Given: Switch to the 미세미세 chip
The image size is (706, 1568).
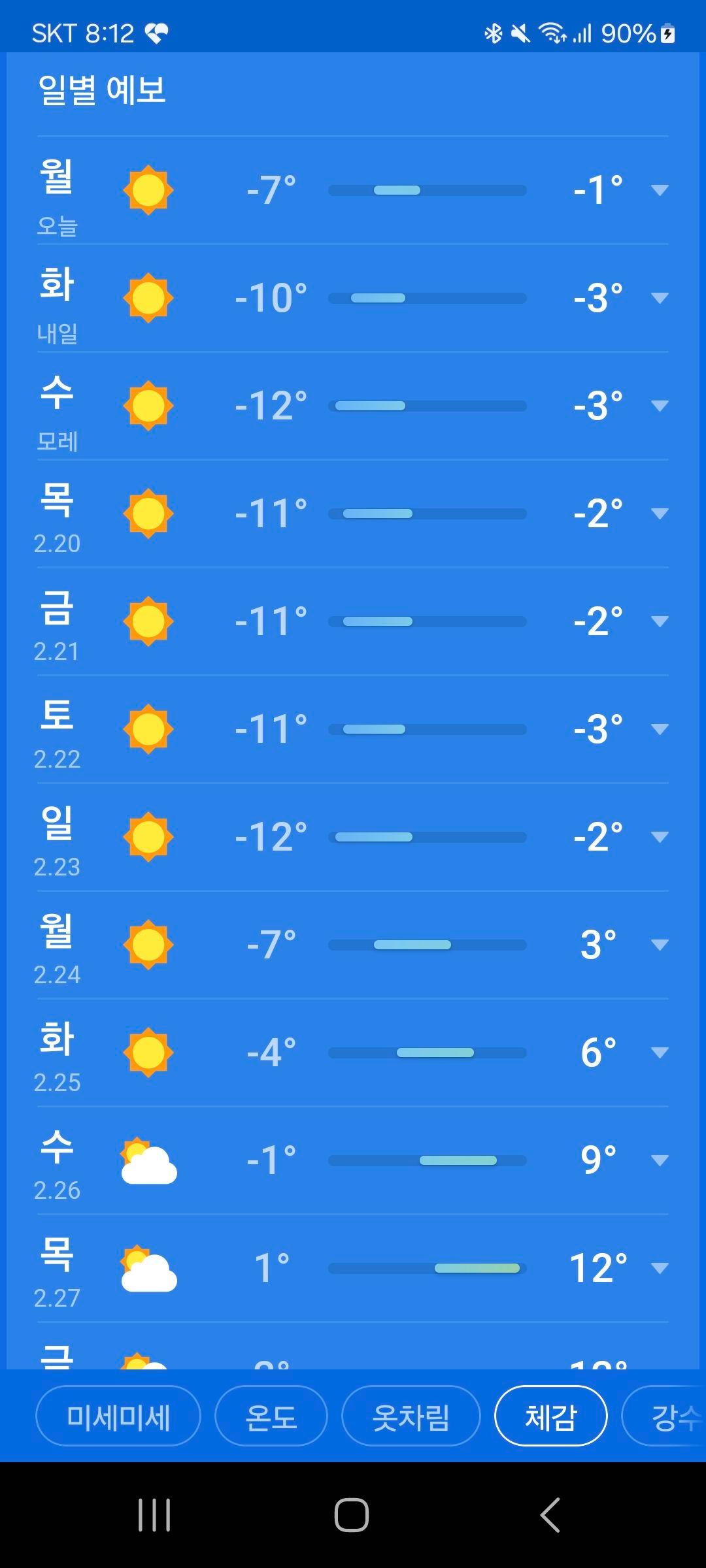Looking at the screenshot, I should click(118, 1416).
